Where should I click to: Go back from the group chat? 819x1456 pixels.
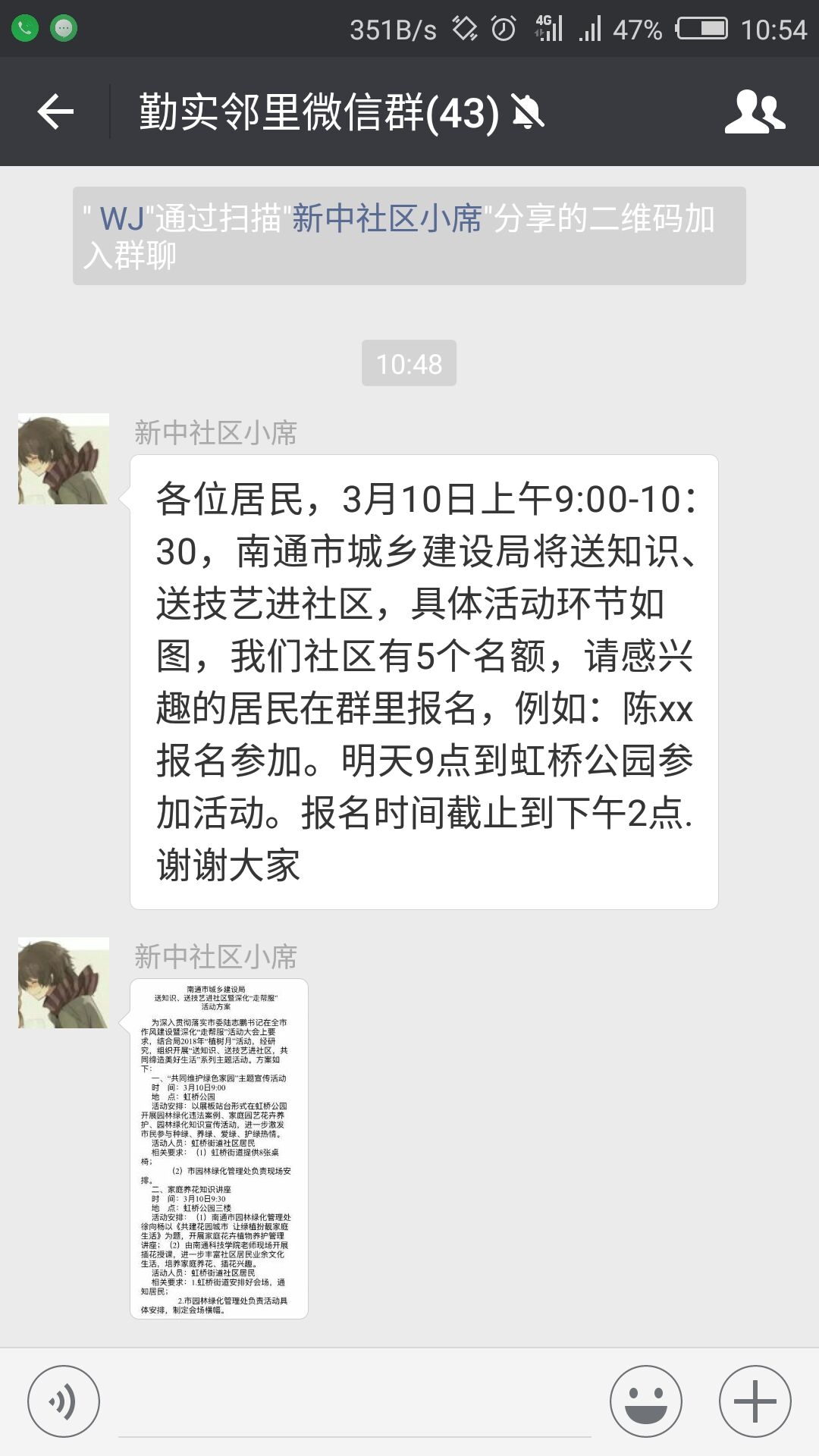[x=55, y=112]
